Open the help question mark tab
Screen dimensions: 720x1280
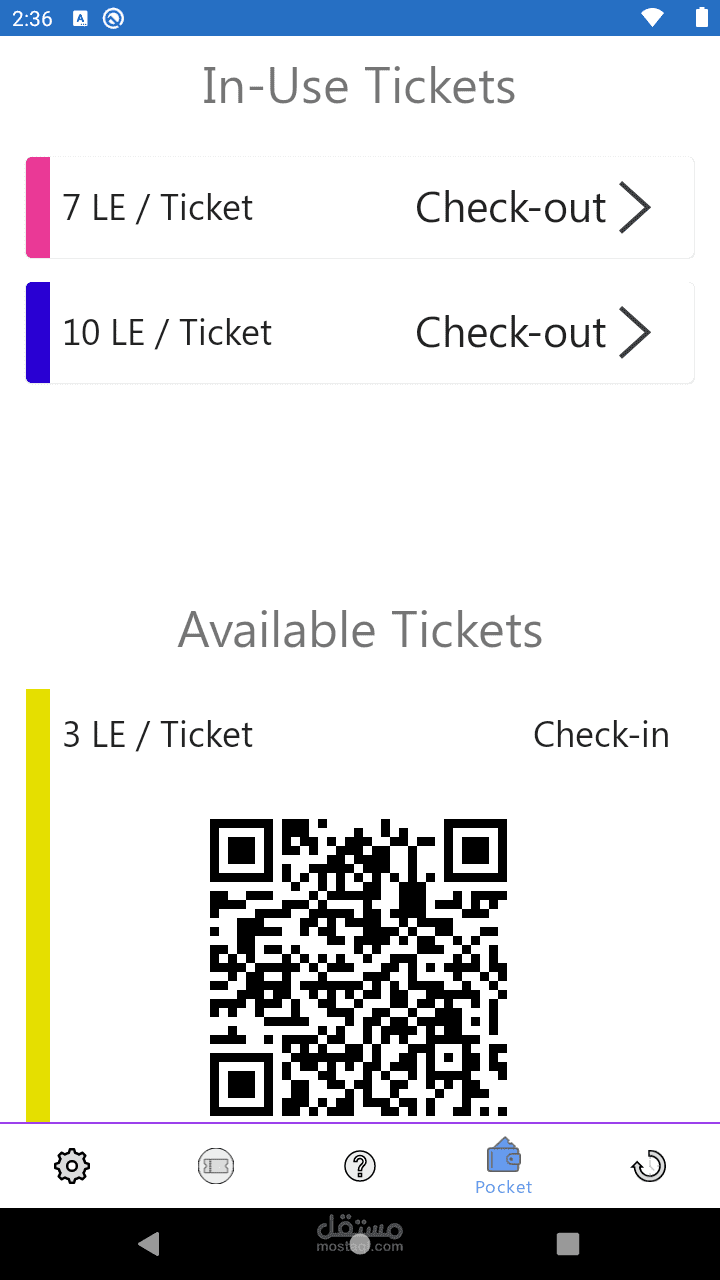[360, 1166]
